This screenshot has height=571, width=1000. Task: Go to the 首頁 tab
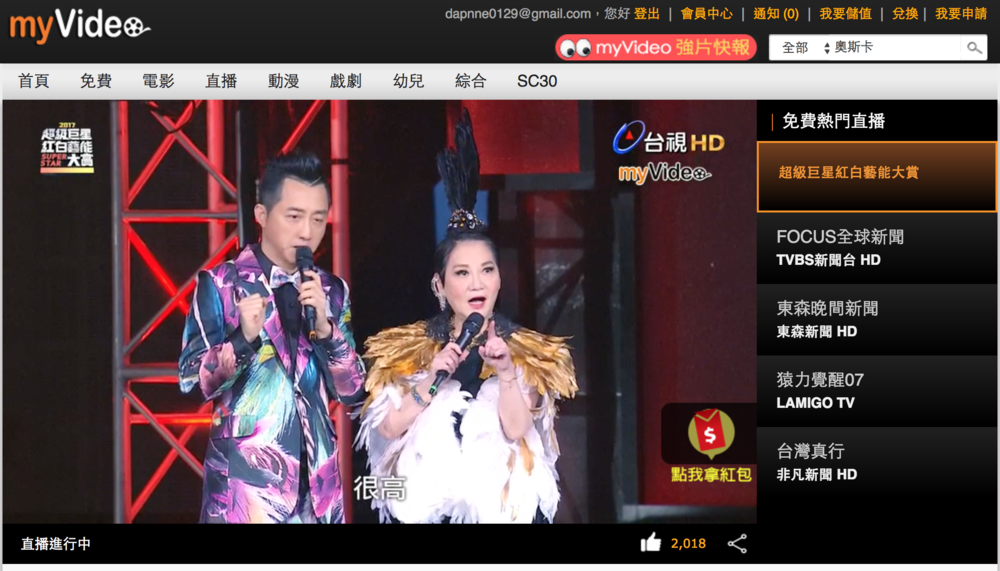[34, 81]
